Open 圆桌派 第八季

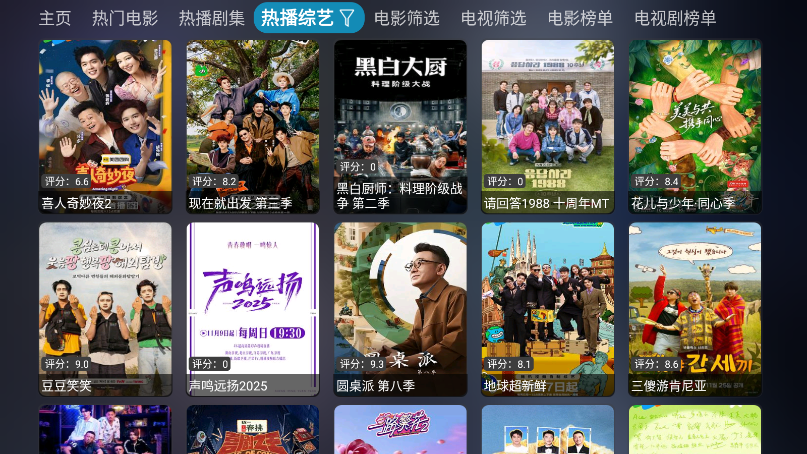(400, 308)
